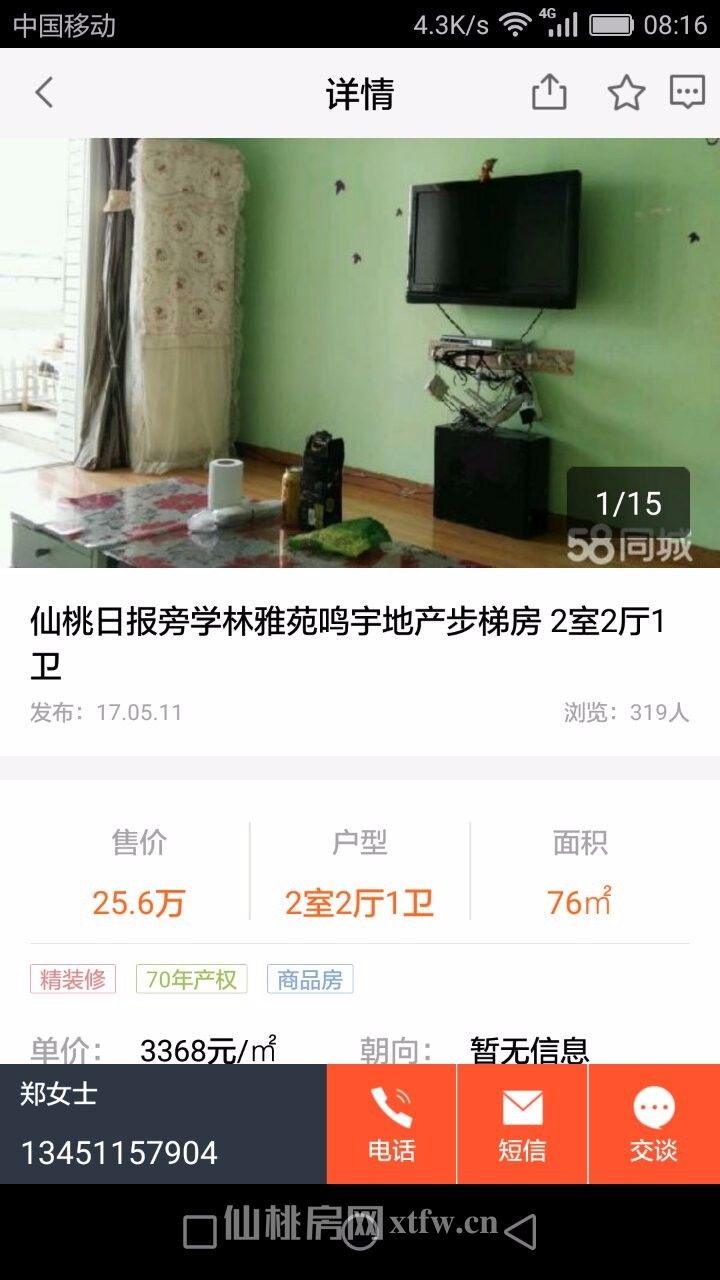Open the 详情 title area
Viewport: 720px width, 1280px height.
pyautogui.click(x=360, y=91)
